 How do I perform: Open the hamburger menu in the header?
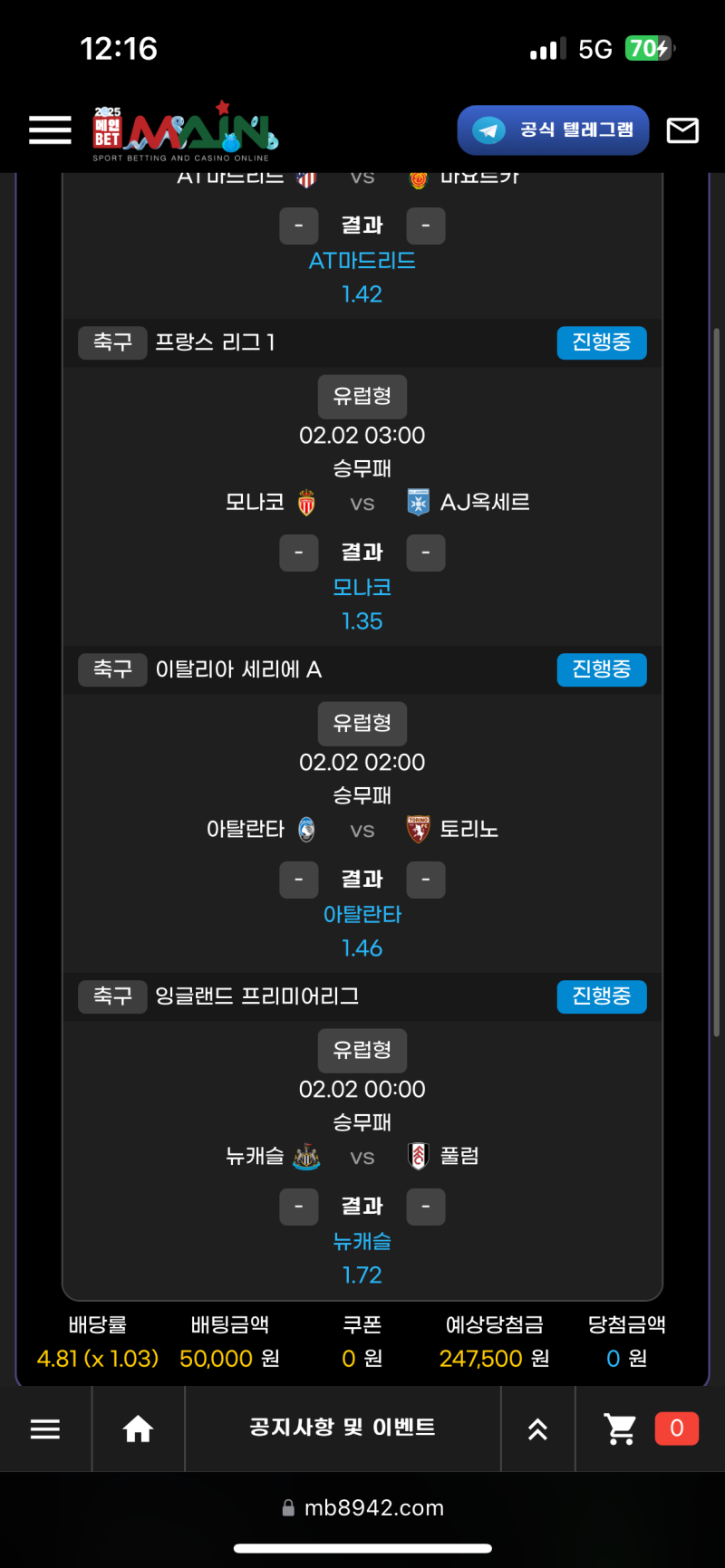tap(50, 130)
